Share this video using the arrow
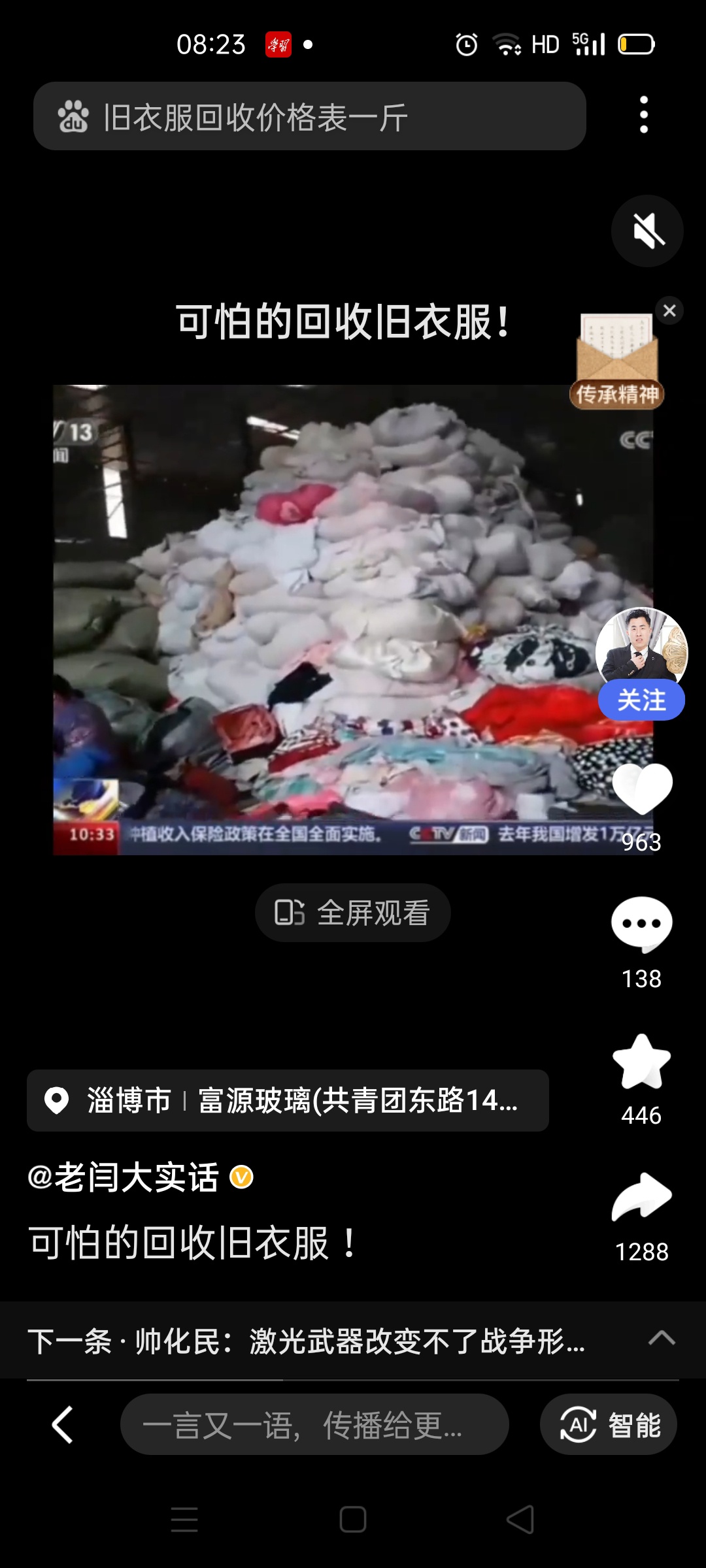706x1568 pixels. tap(641, 1198)
